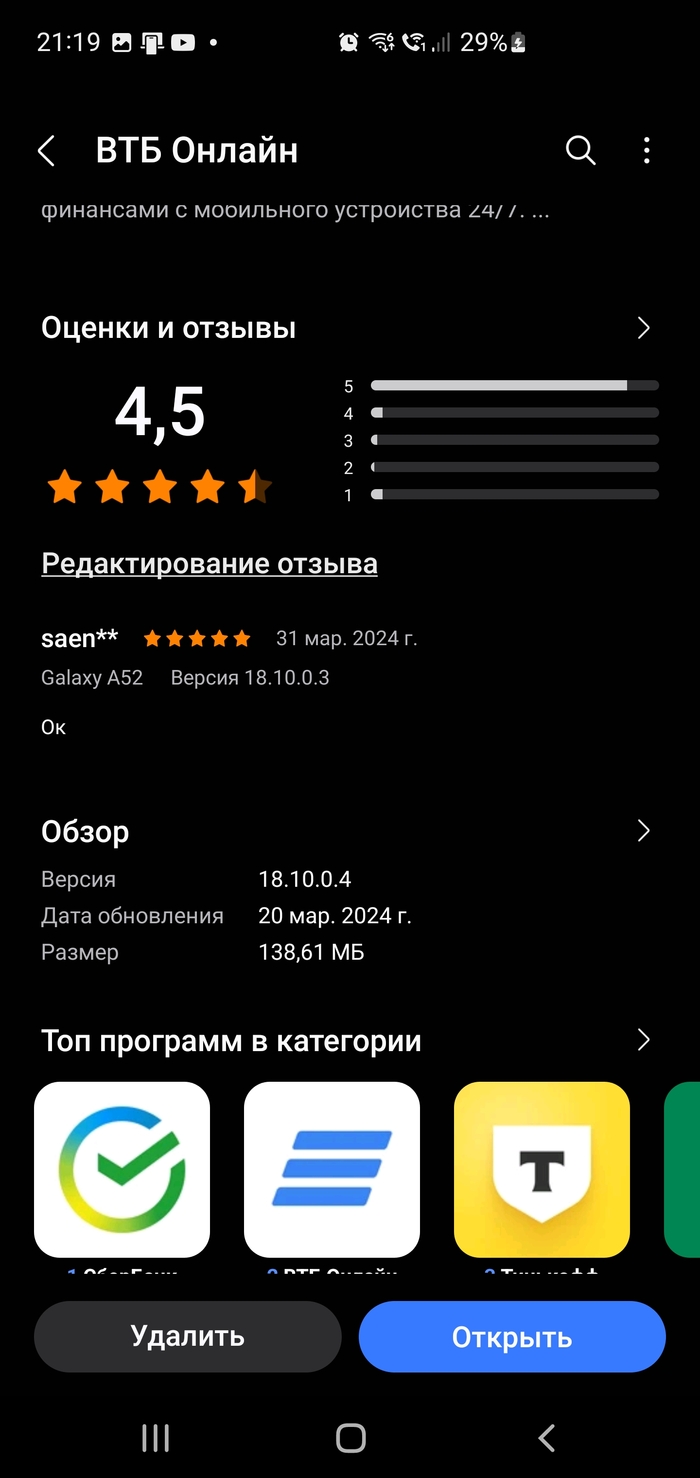This screenshot has height=1478, width=700.
Task: Open the green checkmark СберБанк app tile
Action: click(x=122, y=1169)
